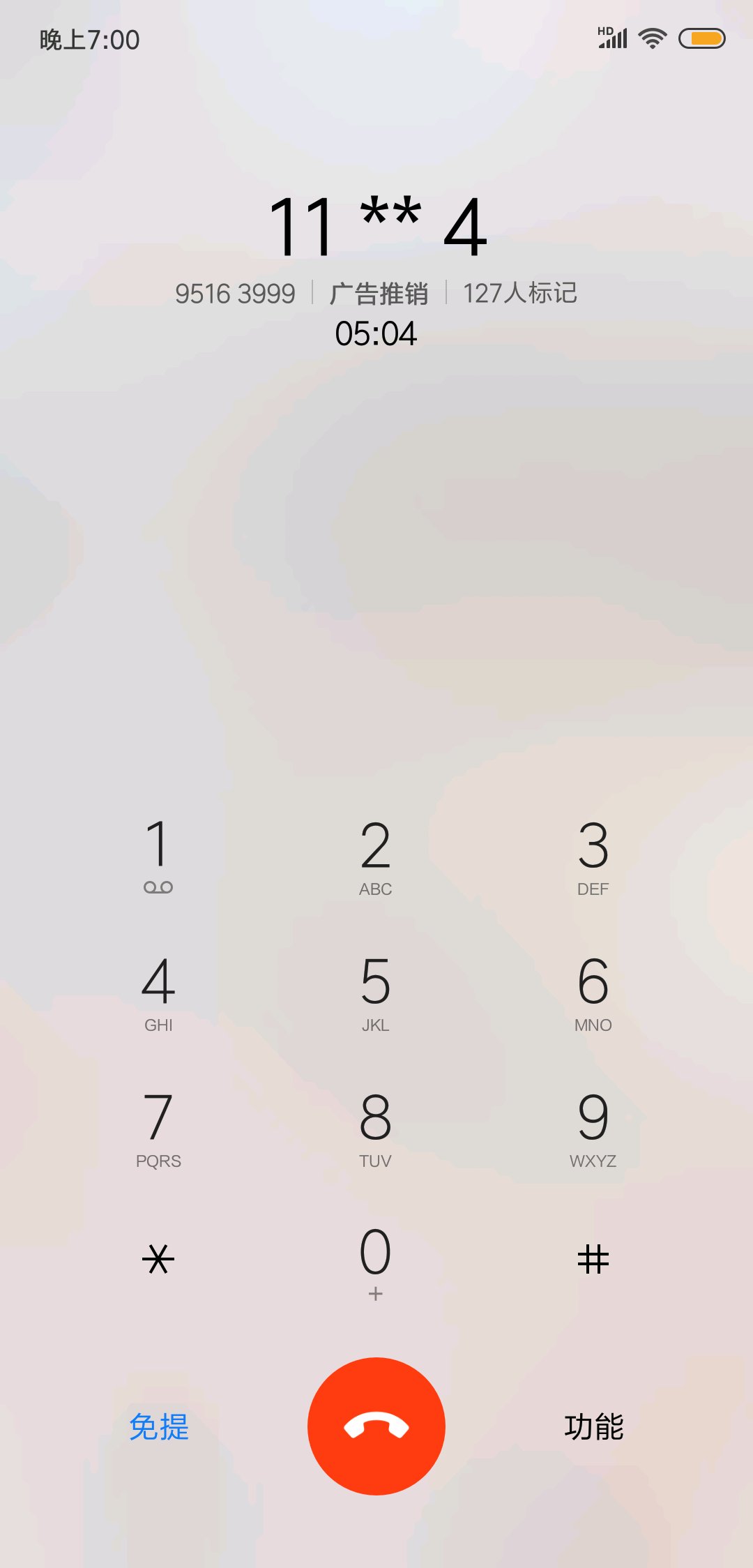
Task: Tap the 7 PQRS key
Action: [158, 1128]
